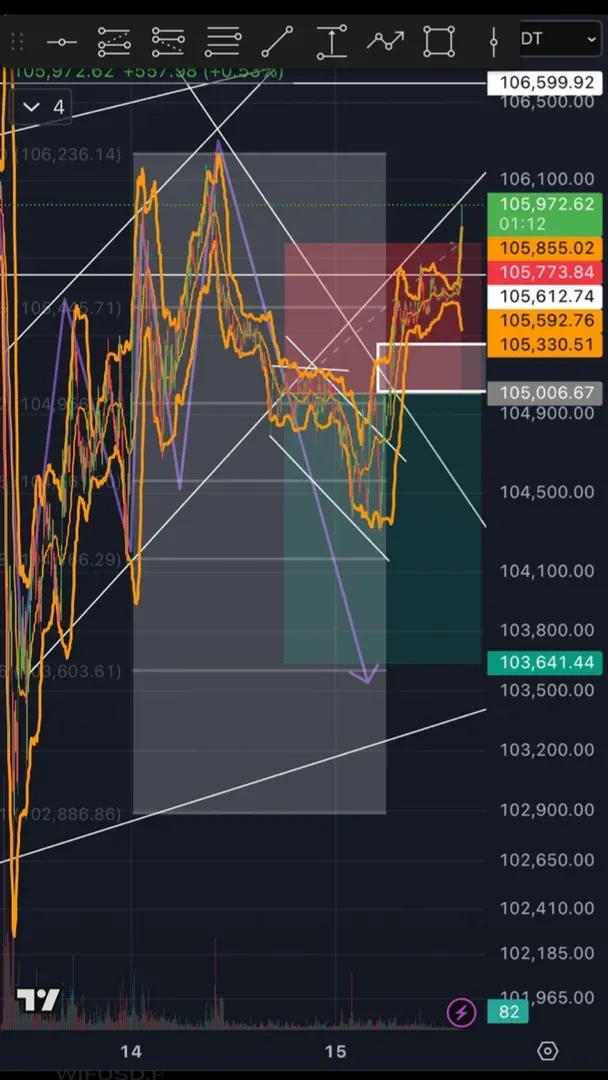Open chart settings hexagon icon
Image resolution: width=608 pixels, height=1080 pixels.
[x=547, y=1051]
